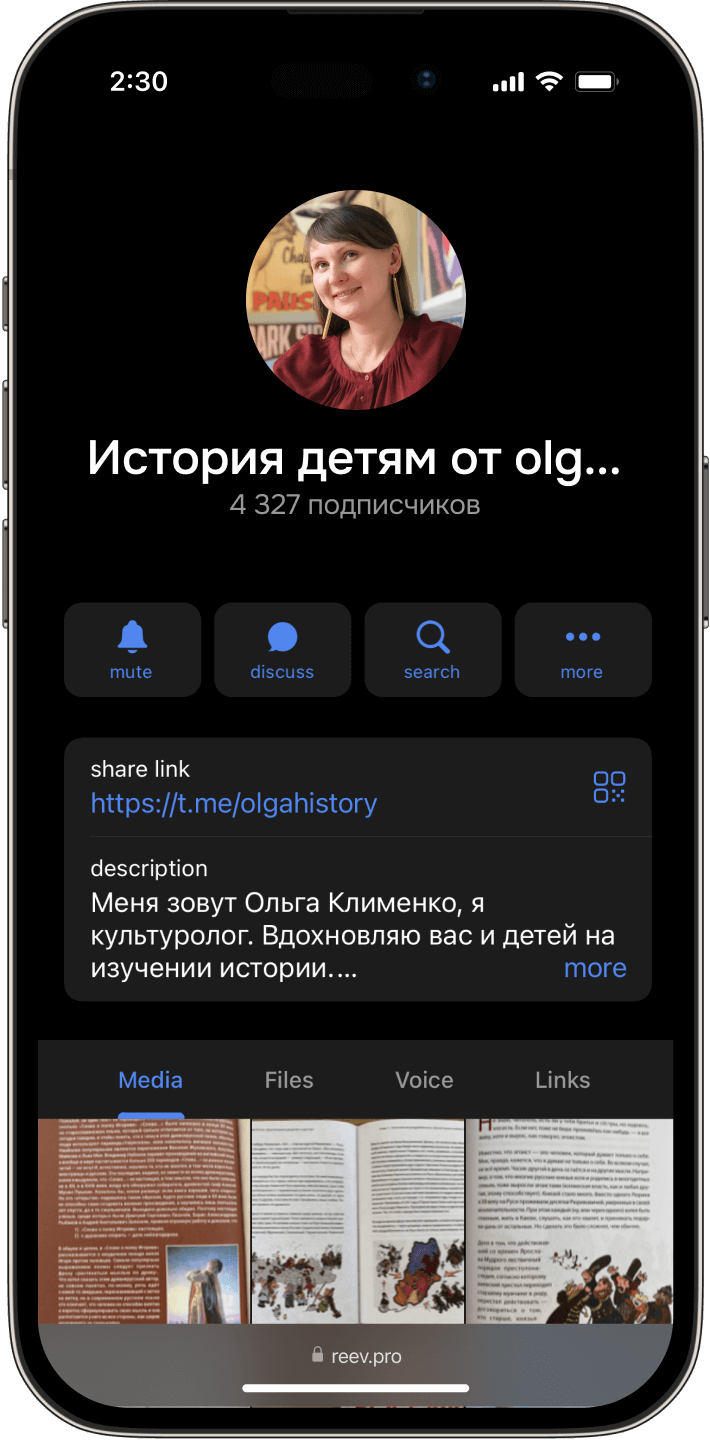This screenshot has height=1440, width=710.
Task: Search within the channel
Action: (x=432, y=649)
